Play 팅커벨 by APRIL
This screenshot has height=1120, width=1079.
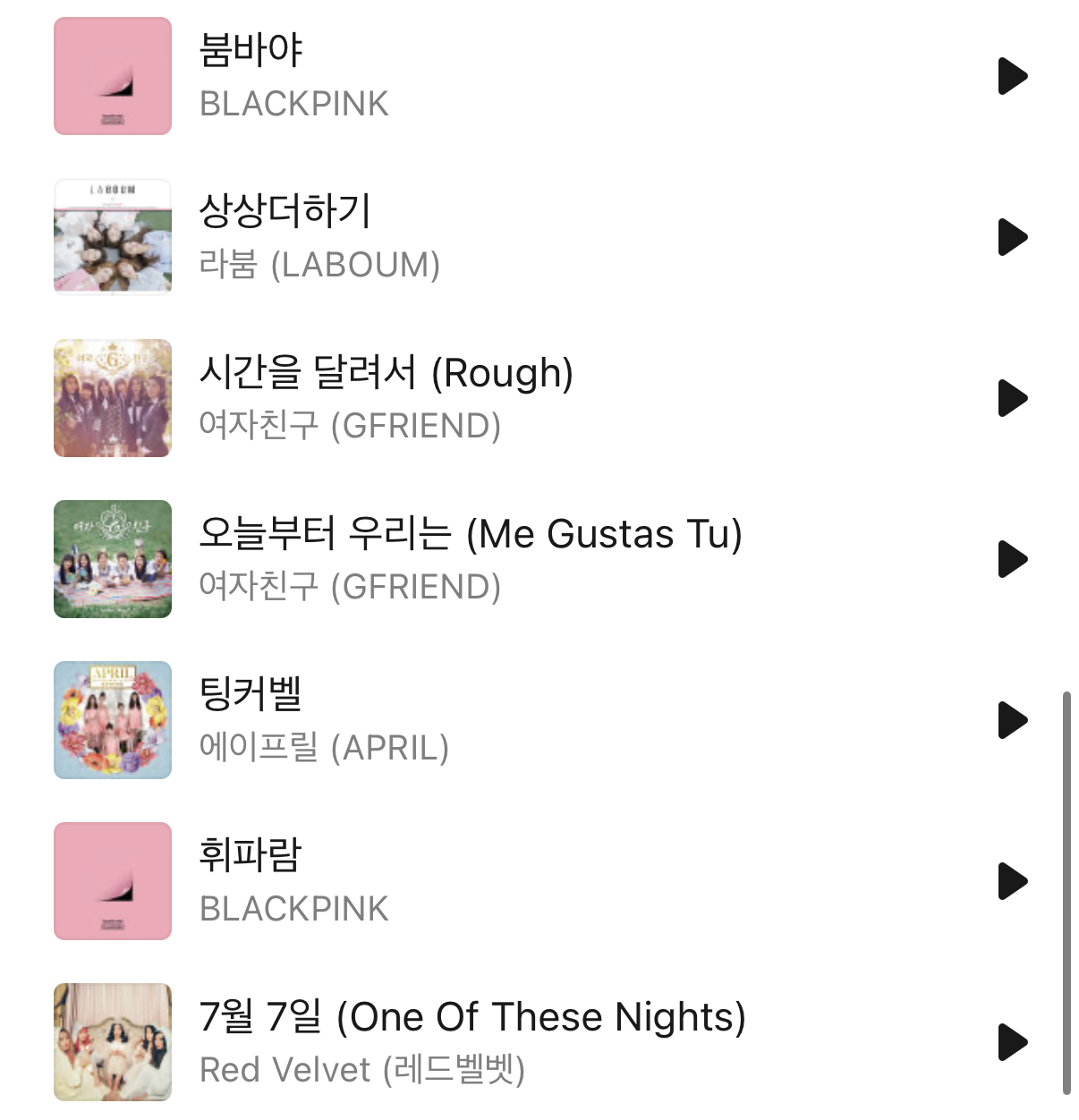pos(1012,720)
